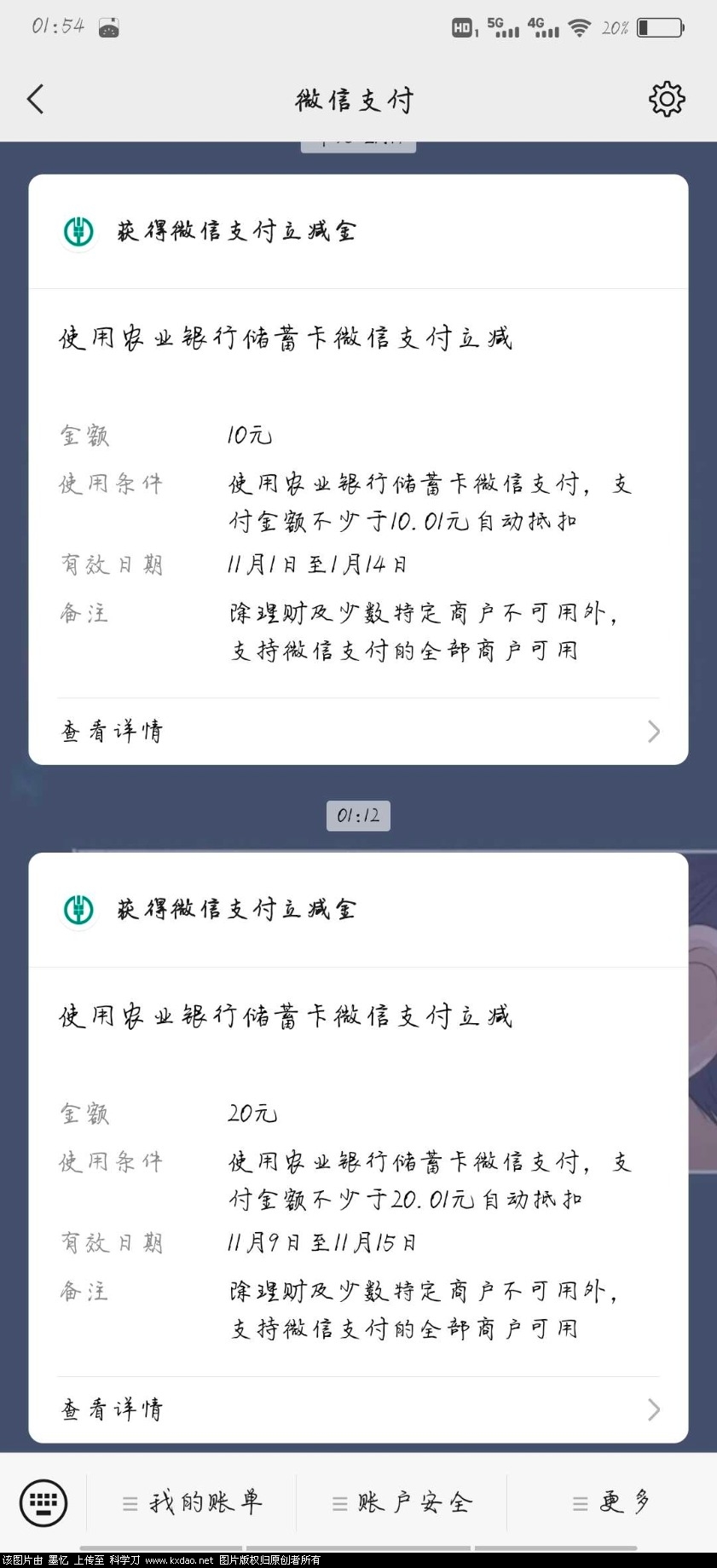Open the 账户安全 menu
Viewport: 717px width, 1568px height.
[402, 1503]
